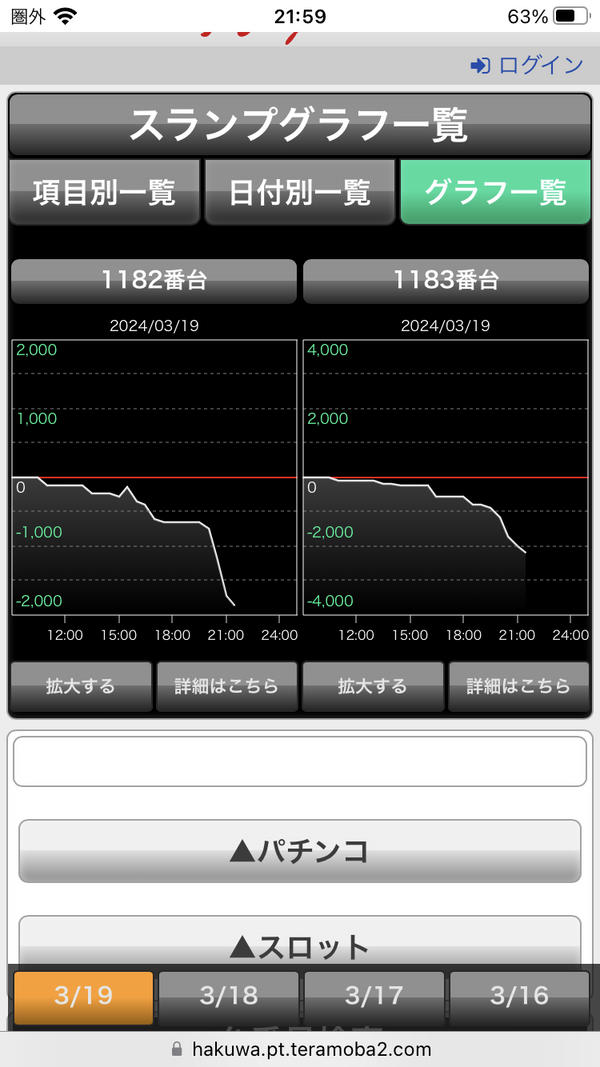Select the 3/19 date button
Image resolution: width=600 pixels, height=1067 pixels.
click(84, 997)
